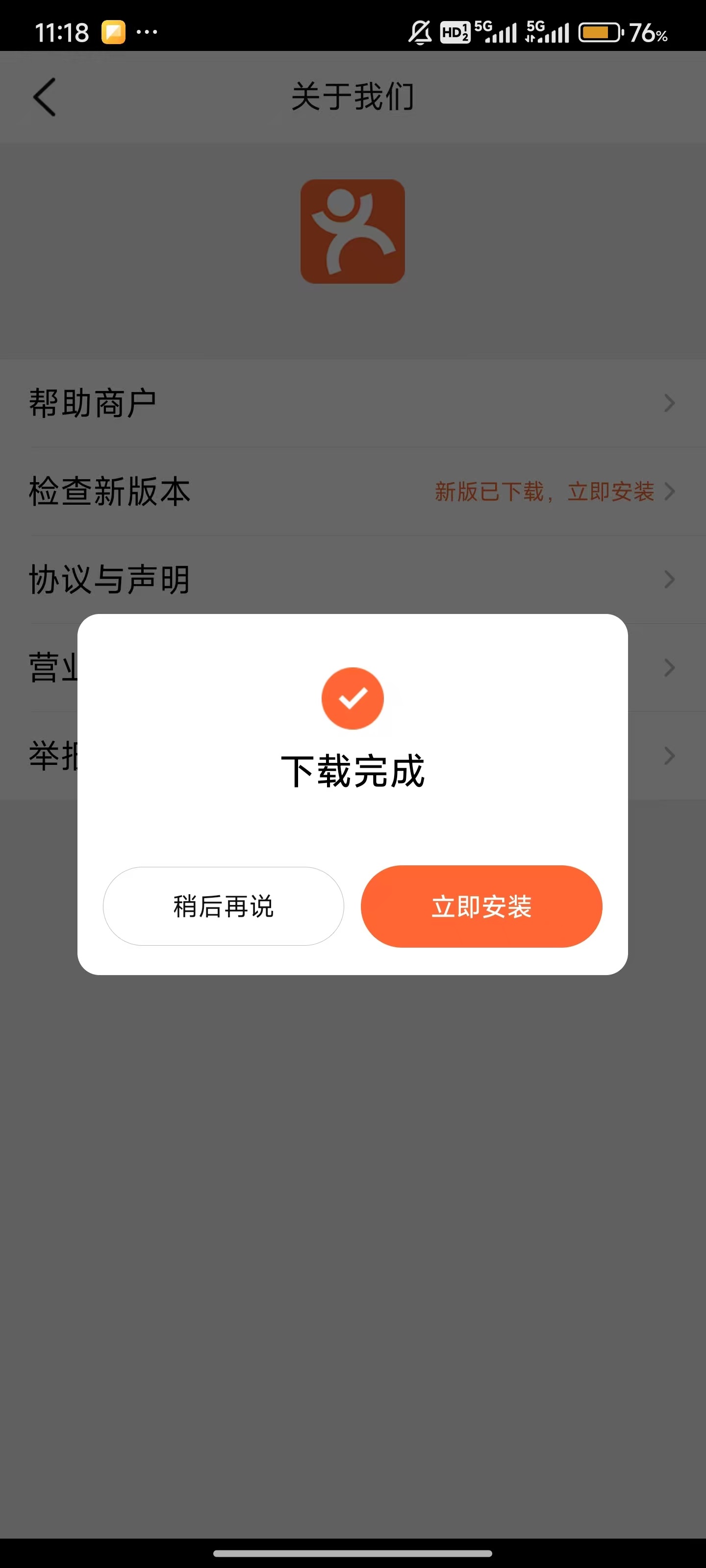Open 协议与声明 row
Image resolution: width=706 pixels, height=1568 pixels.
(x=353, y=580)
